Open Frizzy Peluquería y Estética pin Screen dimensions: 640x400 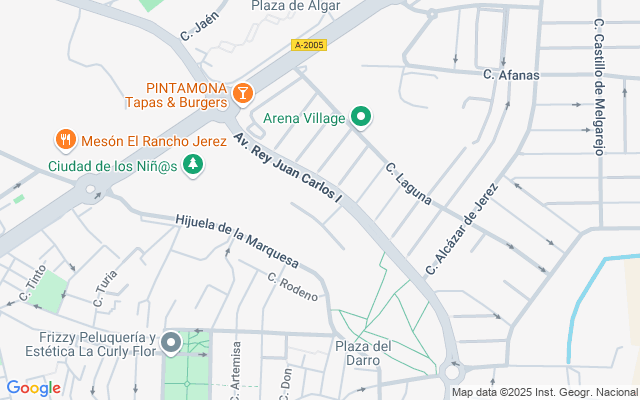(171, 343)
